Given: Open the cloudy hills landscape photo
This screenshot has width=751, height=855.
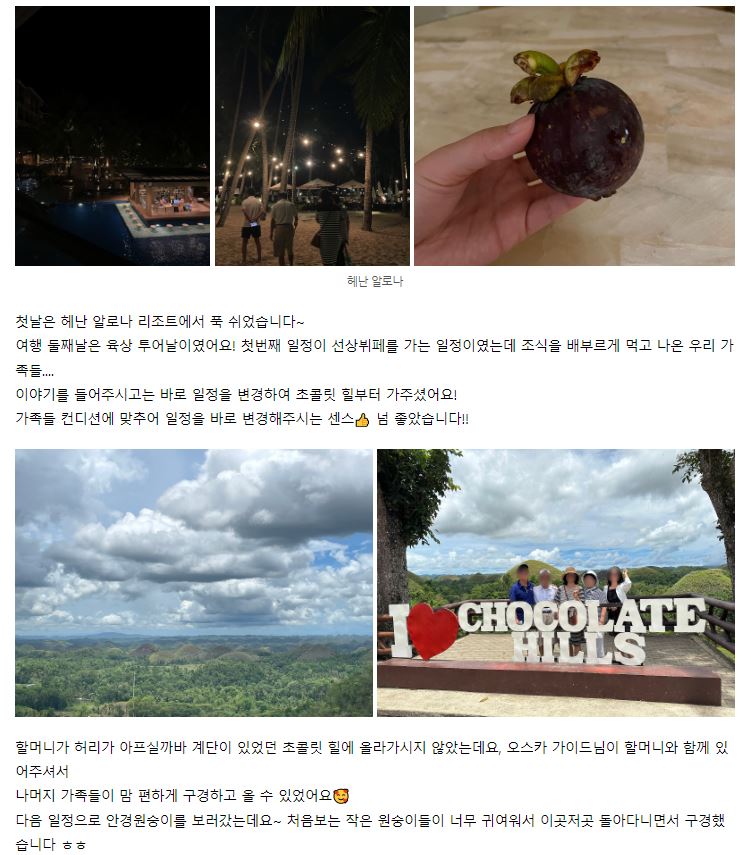Looking at the screenshot, I should (x=194, y=582).
